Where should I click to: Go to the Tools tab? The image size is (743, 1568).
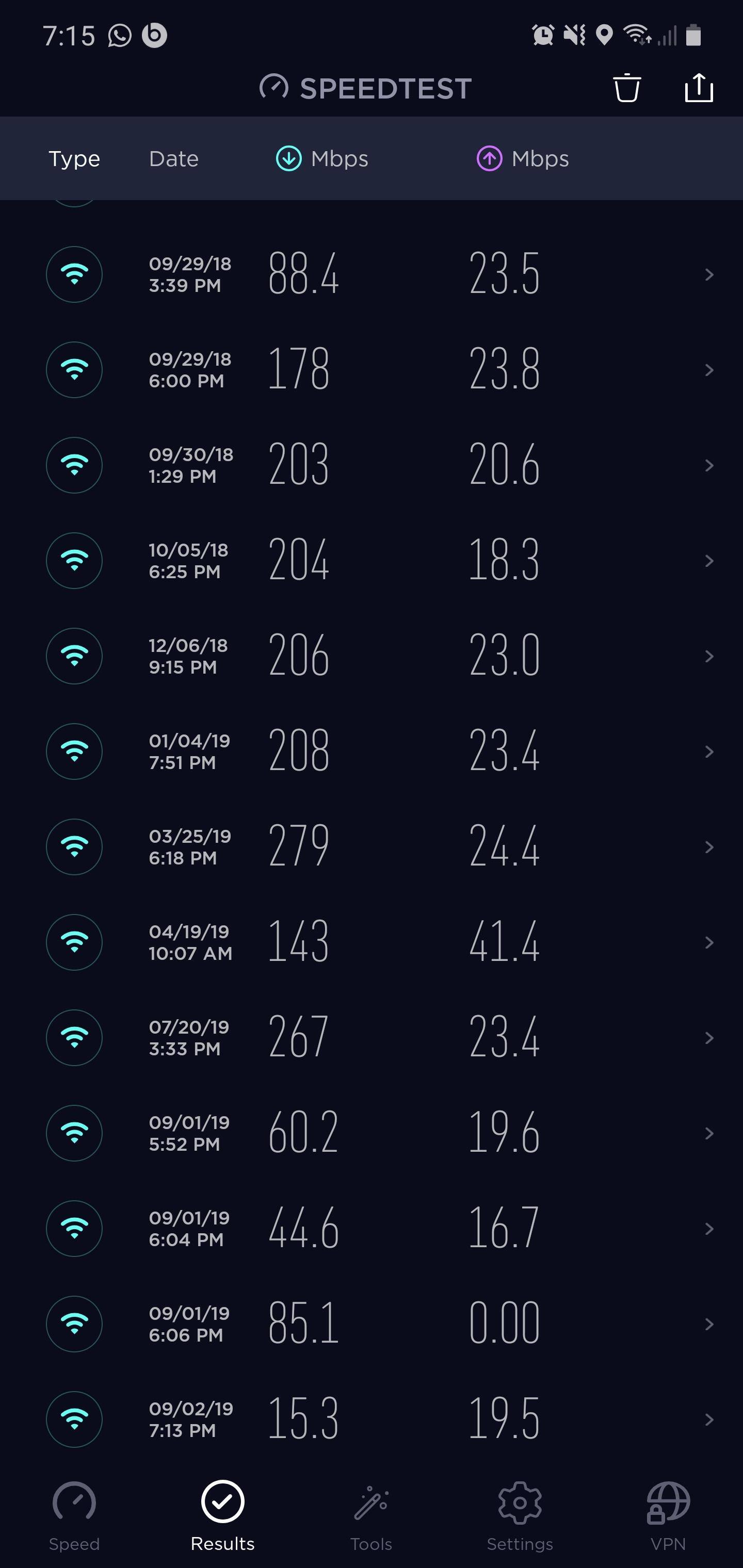click(371, 1514)
